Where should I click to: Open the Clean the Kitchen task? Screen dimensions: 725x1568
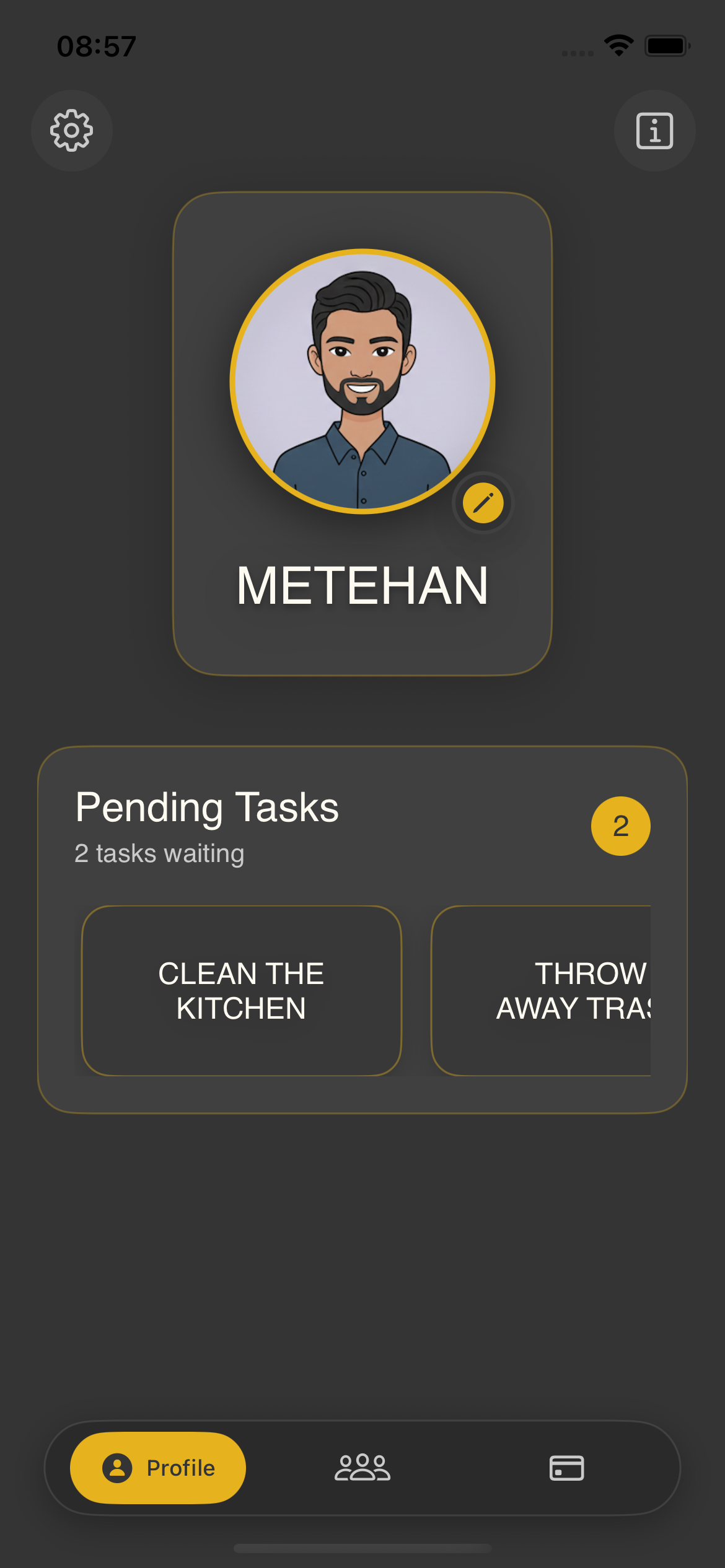point(241,990)
